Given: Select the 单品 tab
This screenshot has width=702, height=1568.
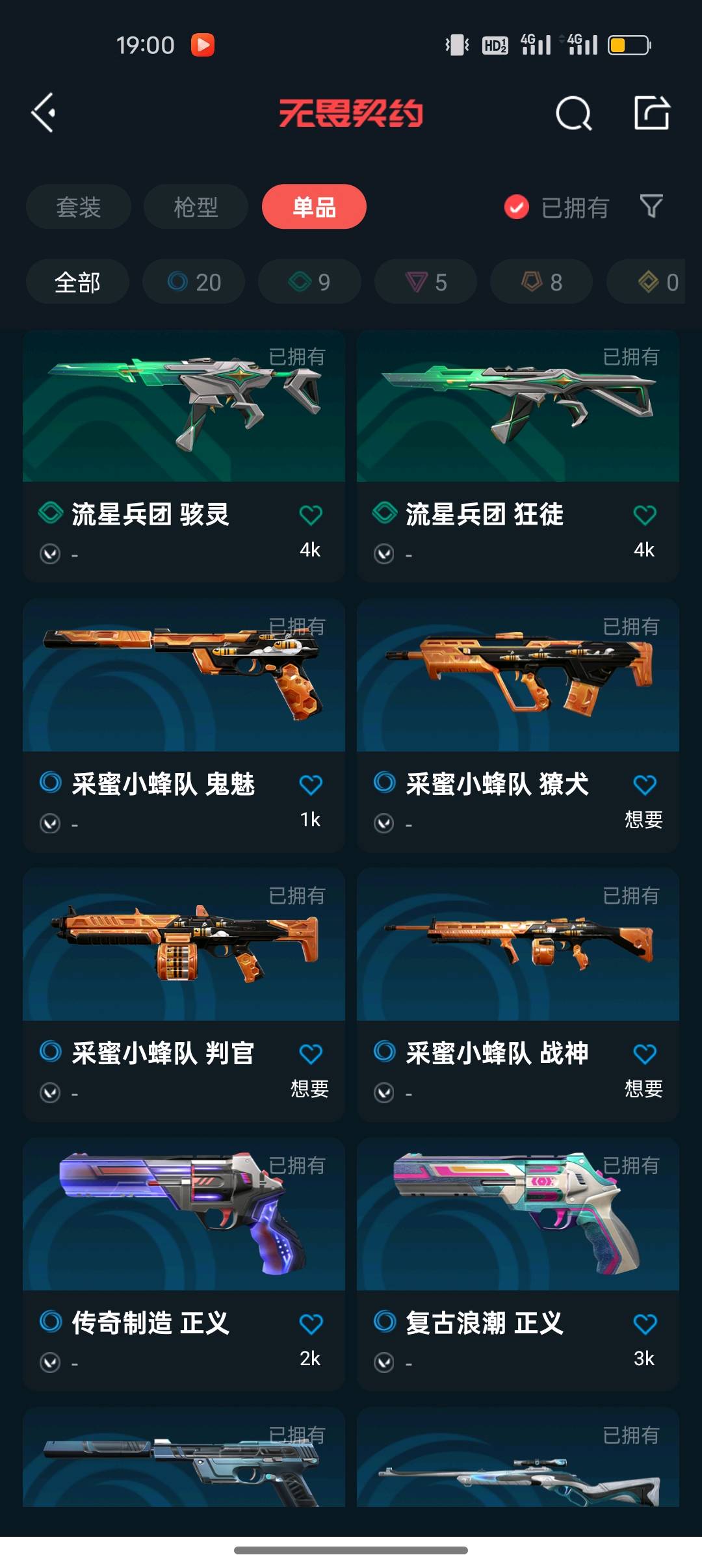Looking at the screenshot, I should (x=314, y=207).
